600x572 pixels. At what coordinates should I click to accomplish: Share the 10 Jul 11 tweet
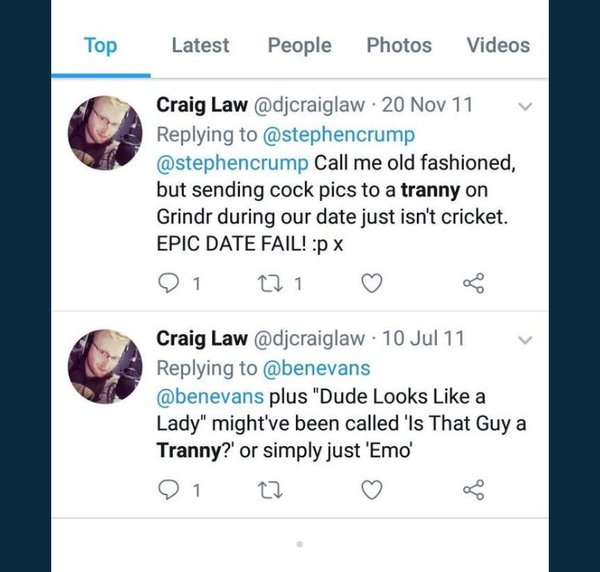[473, 490]
